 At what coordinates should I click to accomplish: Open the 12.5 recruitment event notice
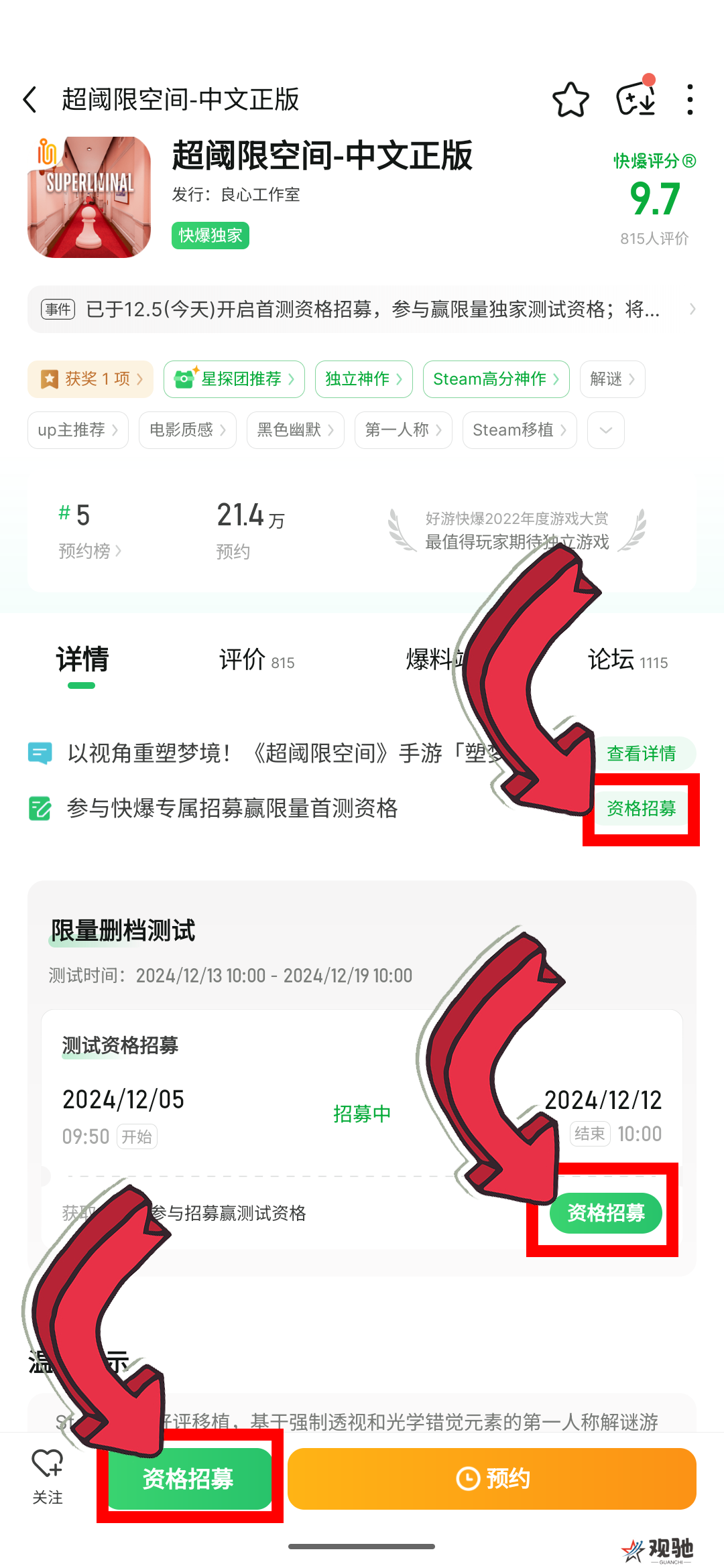click(x=362, y=310)
